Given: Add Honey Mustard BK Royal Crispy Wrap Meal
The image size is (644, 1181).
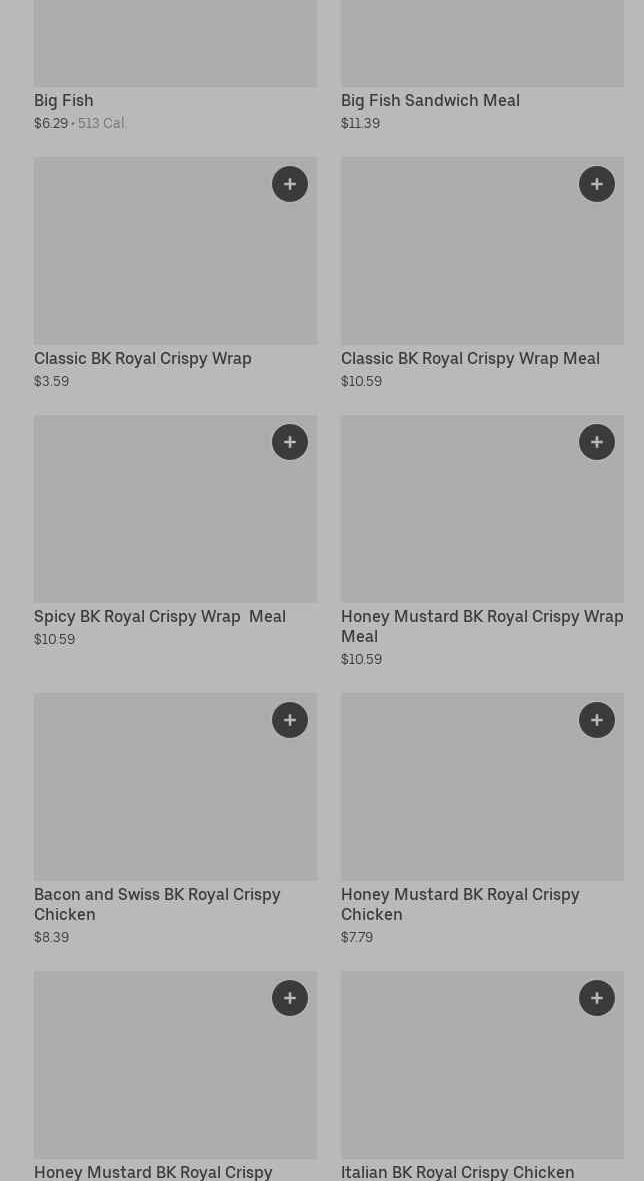Looking at the screenshot, I should [597, 442].
